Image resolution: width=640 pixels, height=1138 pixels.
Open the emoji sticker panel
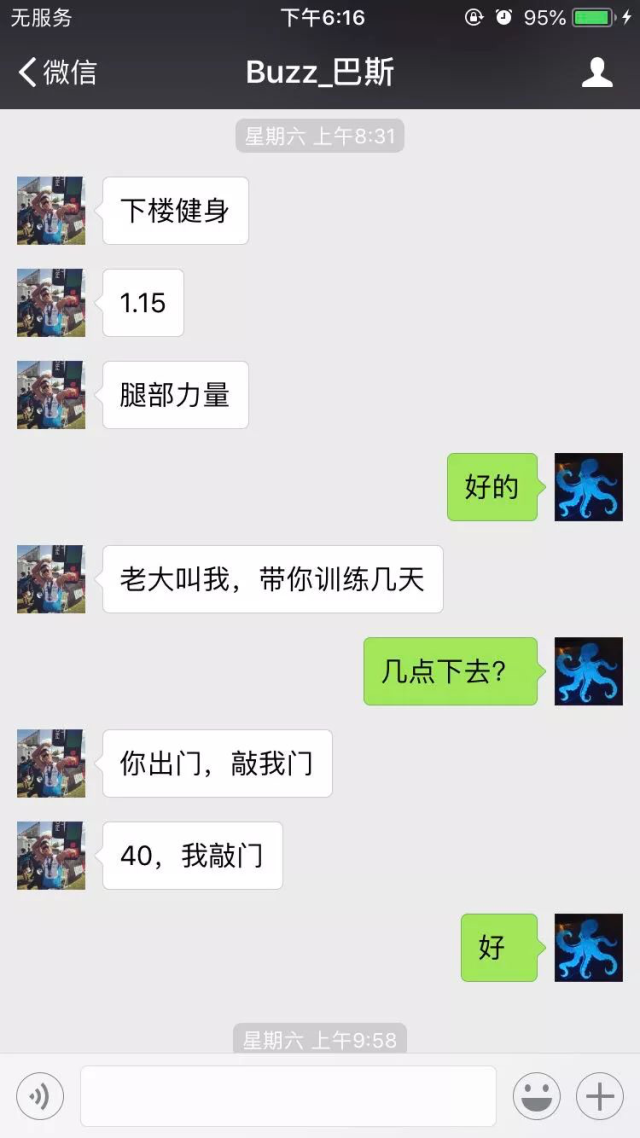[x=536, y=1097]
